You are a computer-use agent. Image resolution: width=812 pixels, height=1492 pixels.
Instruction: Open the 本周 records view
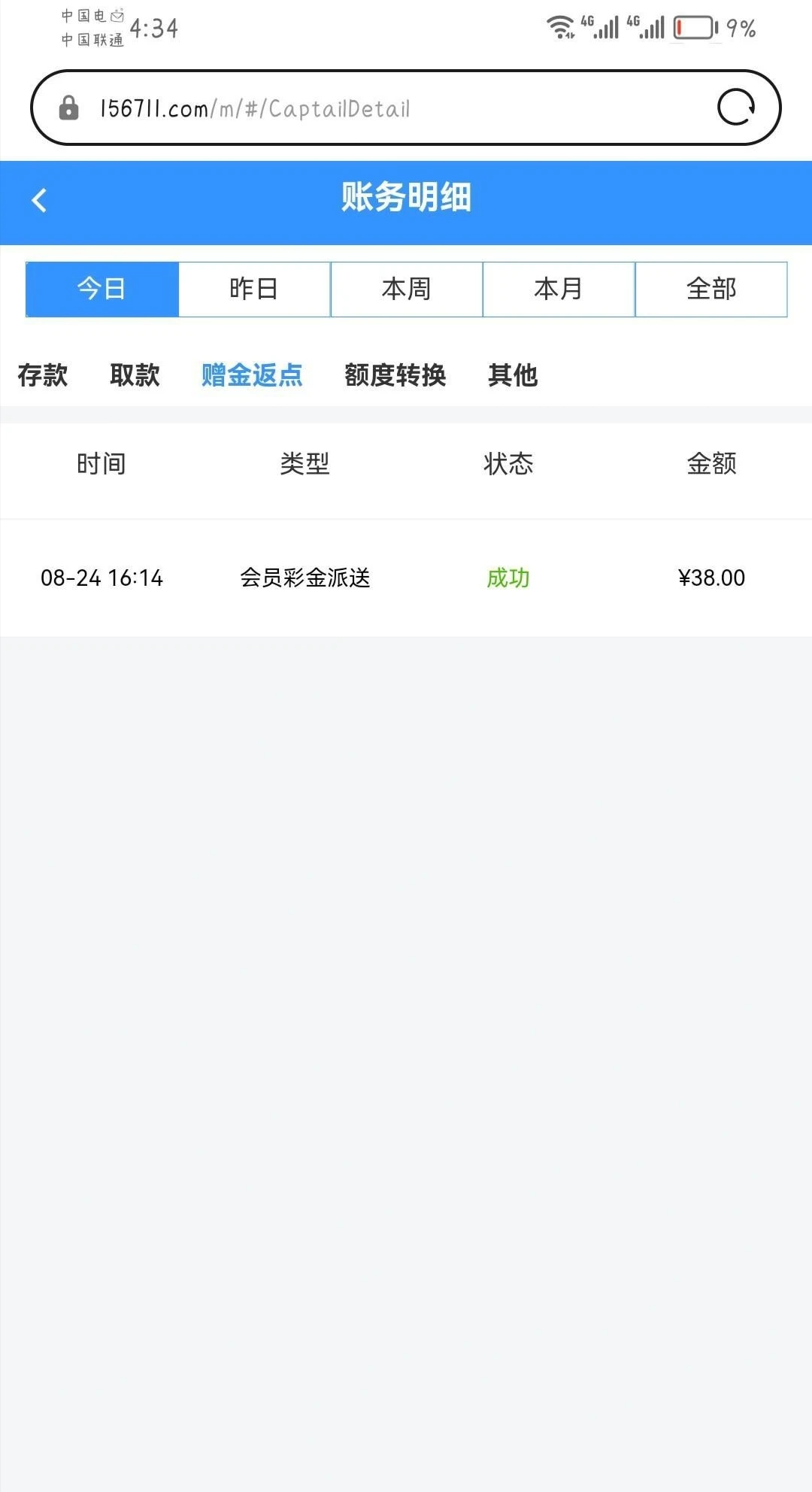[406, 289]
